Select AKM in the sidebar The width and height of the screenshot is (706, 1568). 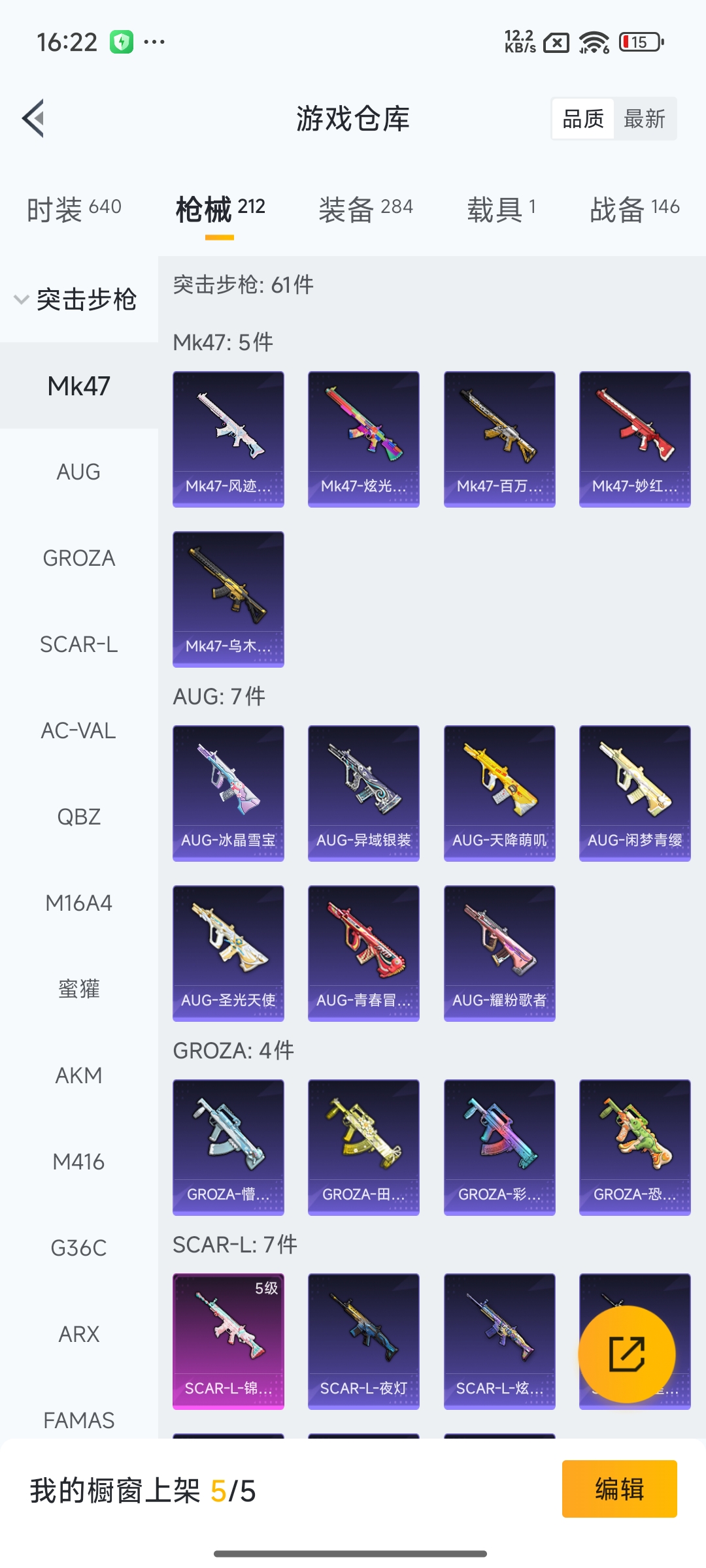tap(78, 1075)
